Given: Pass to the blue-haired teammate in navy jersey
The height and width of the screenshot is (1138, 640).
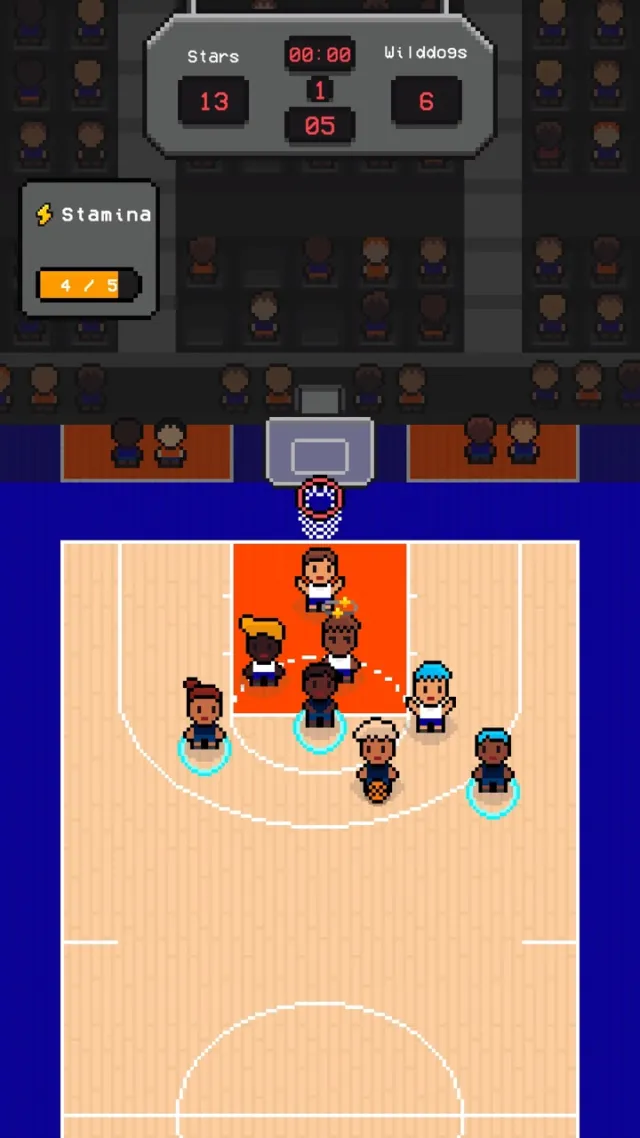Looking at the screenshot, I should pyautogui.click(x=492, y=765).
